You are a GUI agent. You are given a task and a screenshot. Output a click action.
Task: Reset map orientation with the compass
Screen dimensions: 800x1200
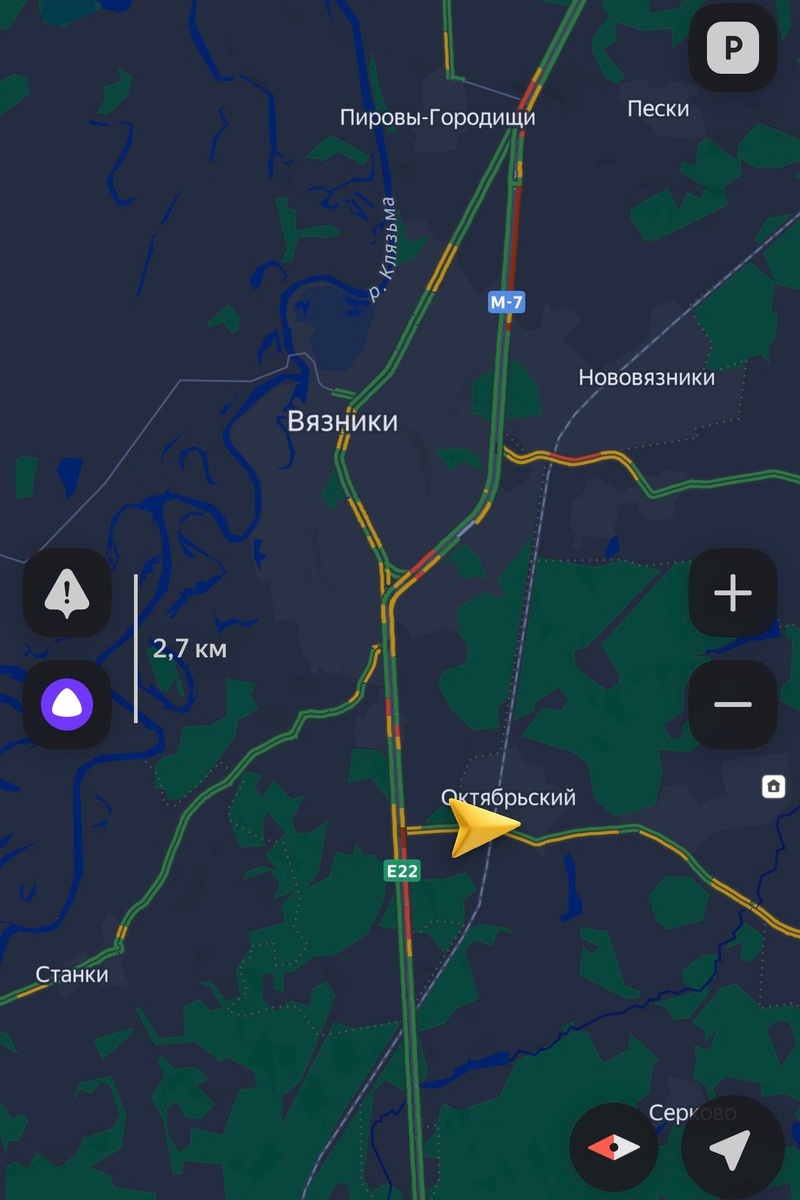tap(614, 1147)
